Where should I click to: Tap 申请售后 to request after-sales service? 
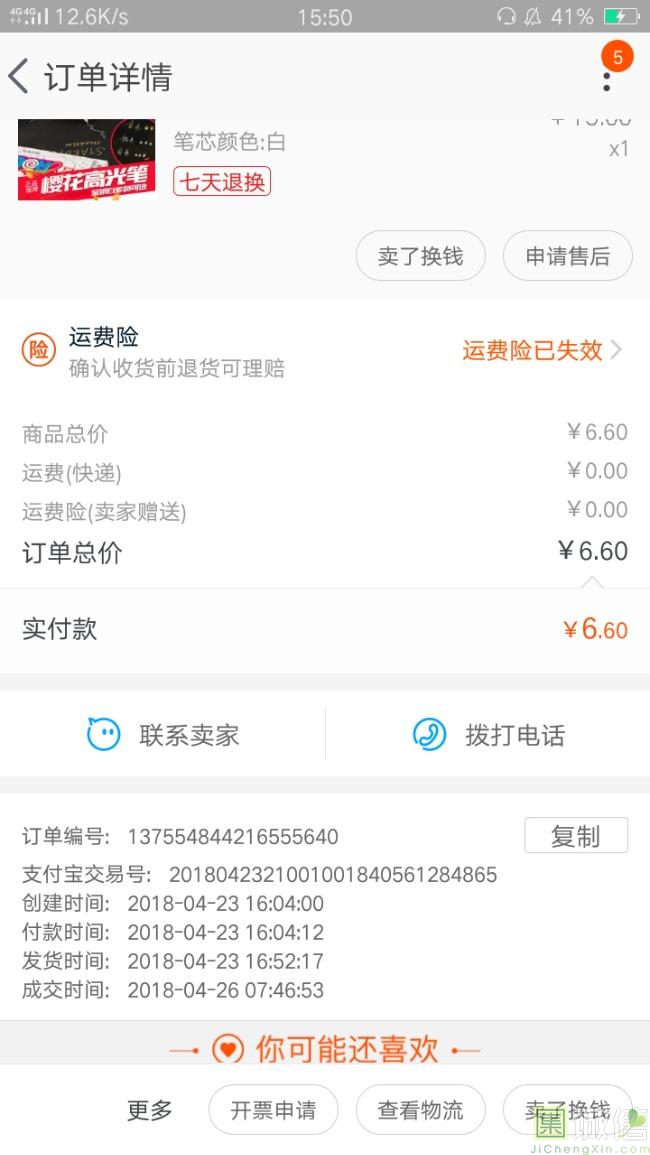pos(567,256)
